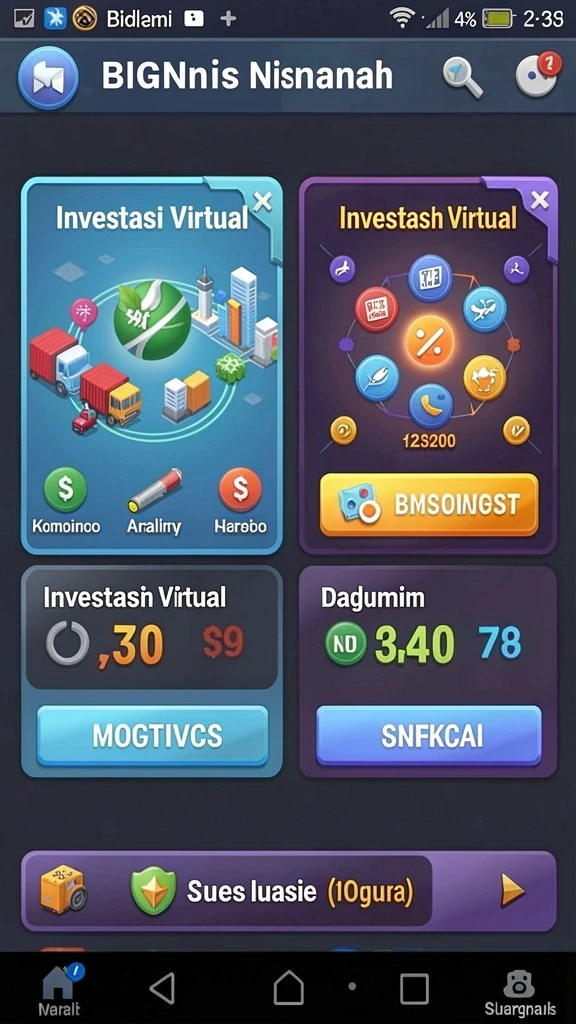This screenshot has height=1024, width=576.
Task: Open the notifications icon with red badge
Action: tap(538, 77)
